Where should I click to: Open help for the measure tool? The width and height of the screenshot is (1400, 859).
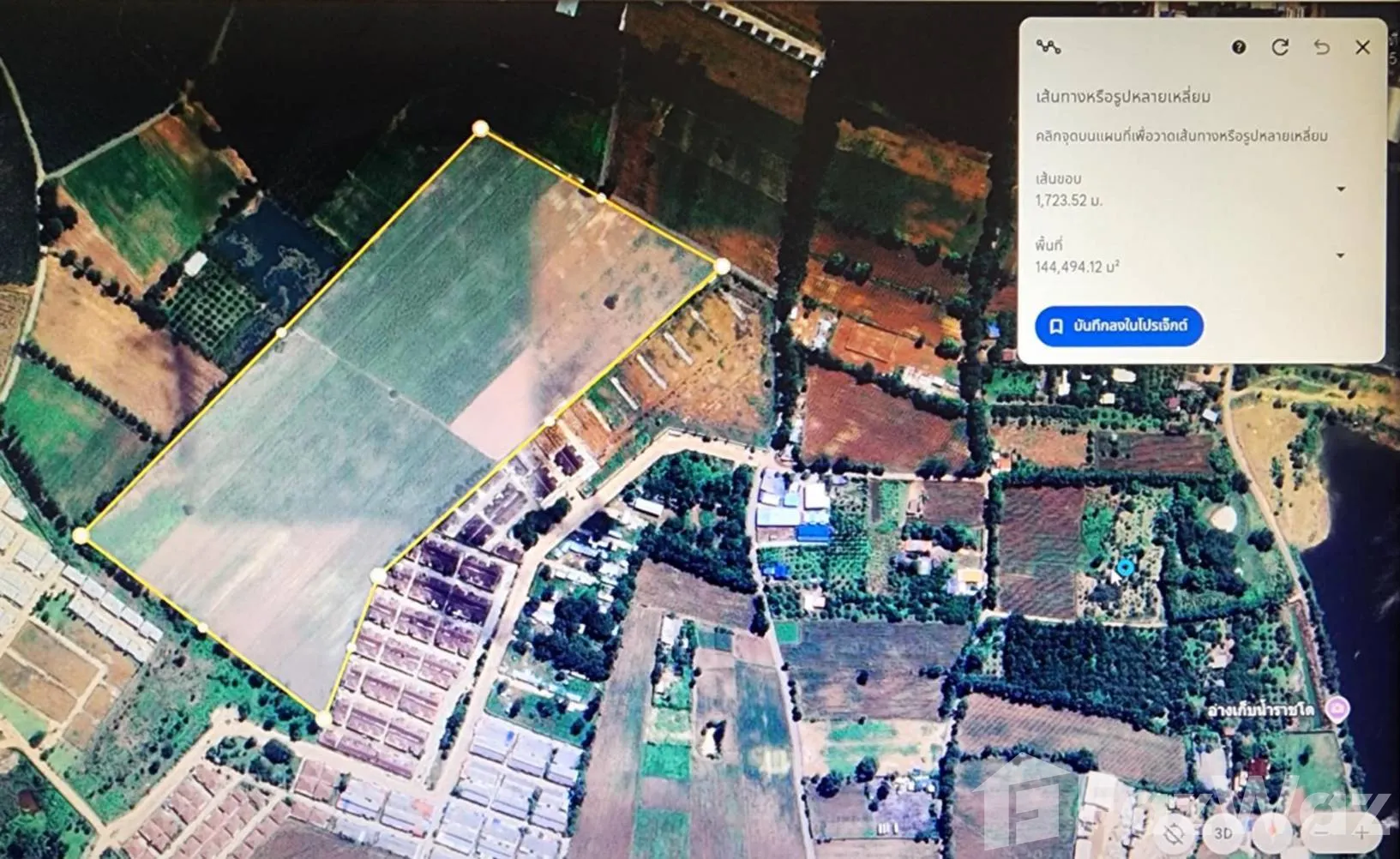click(1238, 47)
